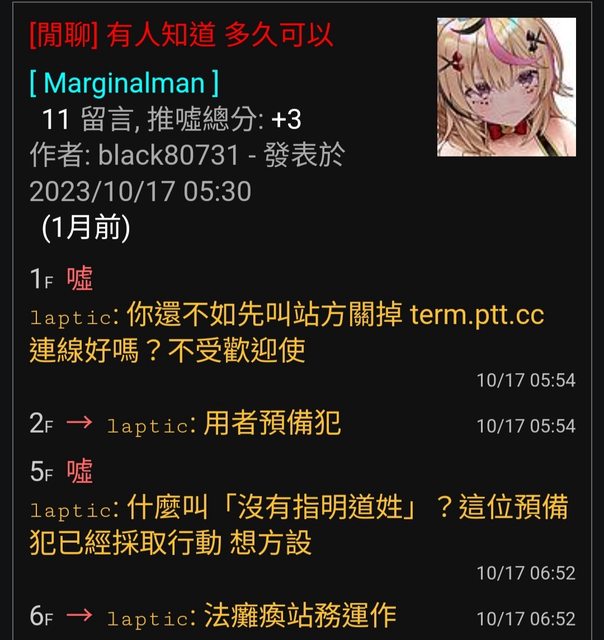Viewport: 604px width, 640px height.
Task: Open the author's avatar picture
Action: pos(506,87)
